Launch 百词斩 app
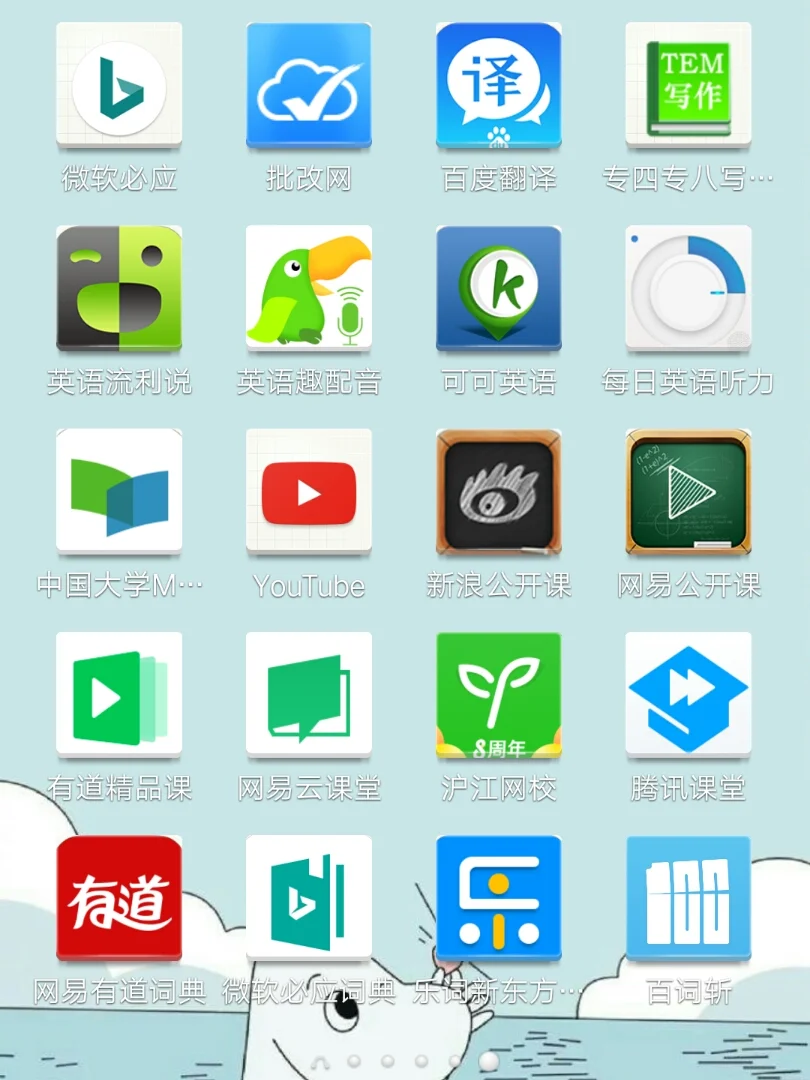The height and width of the screenshot is (1080, 810). [689, 898]
